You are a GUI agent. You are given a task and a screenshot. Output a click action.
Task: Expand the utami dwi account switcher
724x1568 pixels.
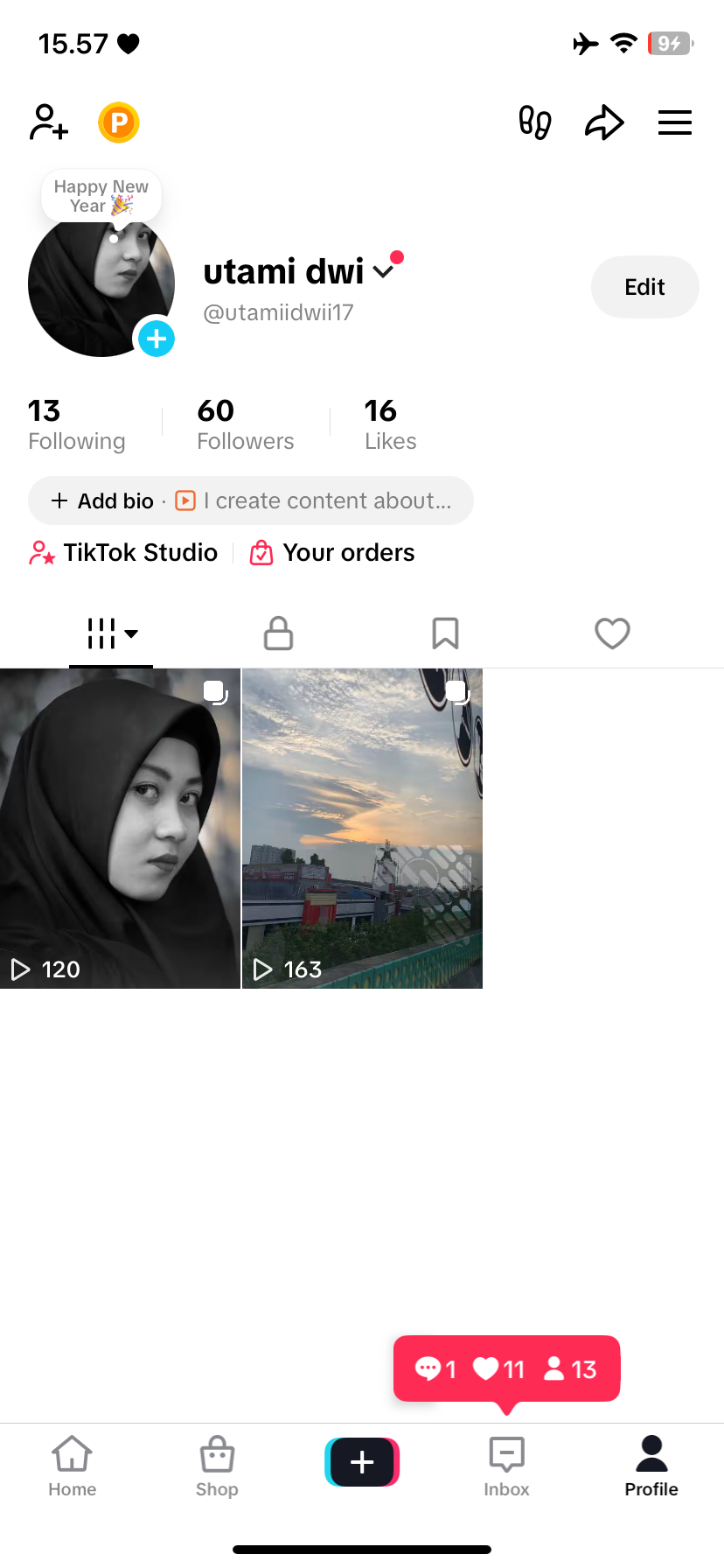(x=382, y=272)
